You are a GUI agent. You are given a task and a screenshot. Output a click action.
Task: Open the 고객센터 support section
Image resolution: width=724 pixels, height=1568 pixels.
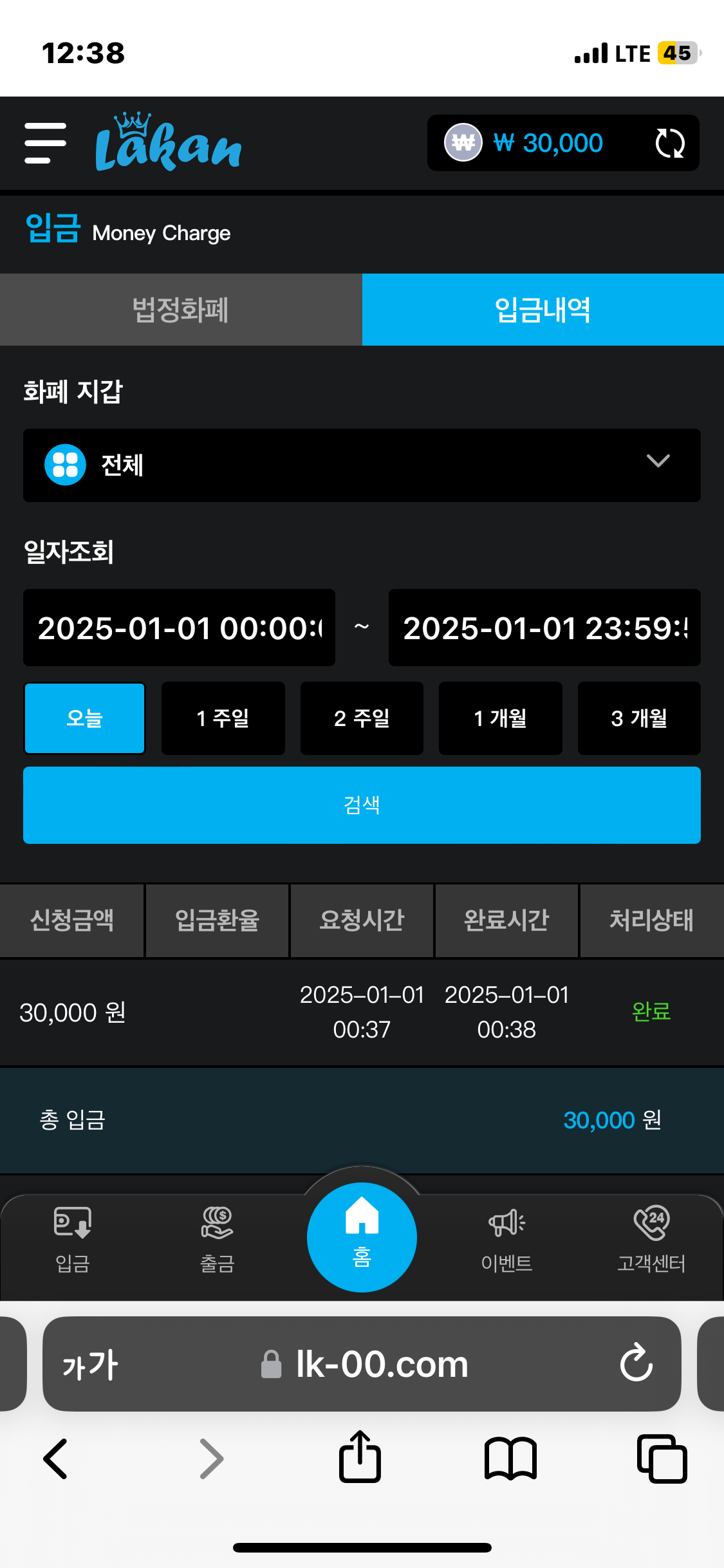tap(651, 1239)
